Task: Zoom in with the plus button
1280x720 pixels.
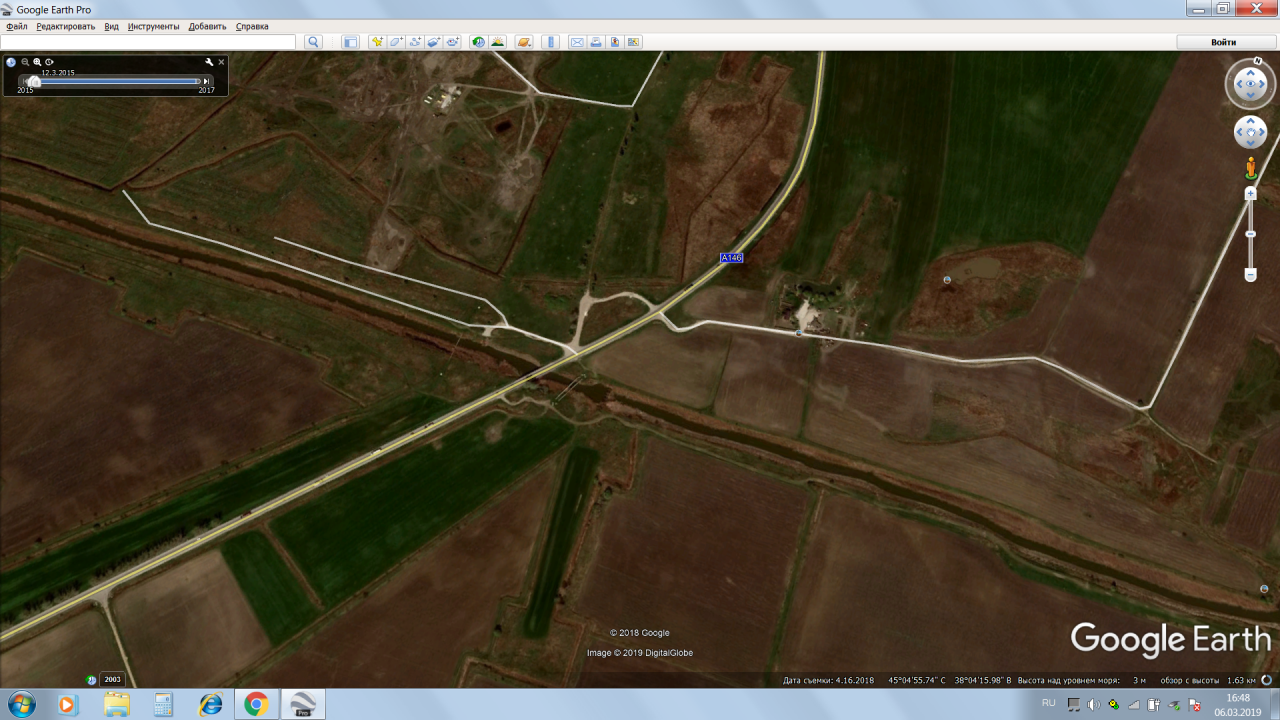Action: pyautogui.click(x=1250, y=194)
